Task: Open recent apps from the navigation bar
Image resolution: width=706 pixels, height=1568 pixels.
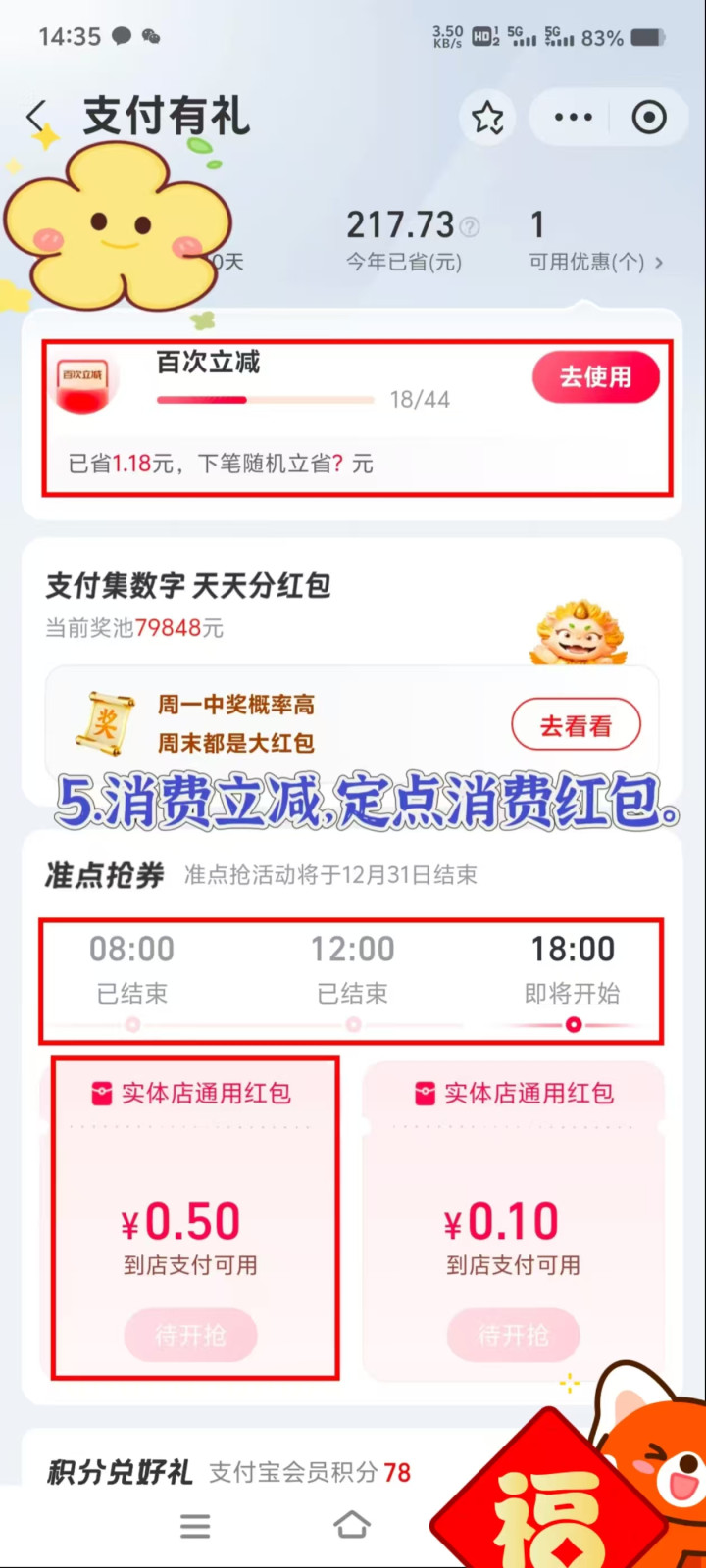Action: tap(195, 1526)
